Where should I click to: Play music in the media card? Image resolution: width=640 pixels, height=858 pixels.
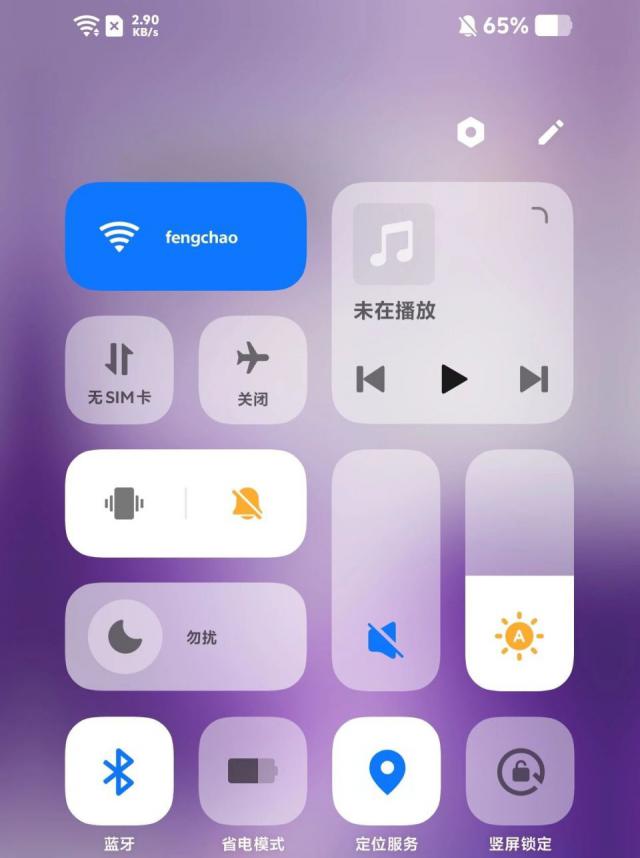pos(453,379)
